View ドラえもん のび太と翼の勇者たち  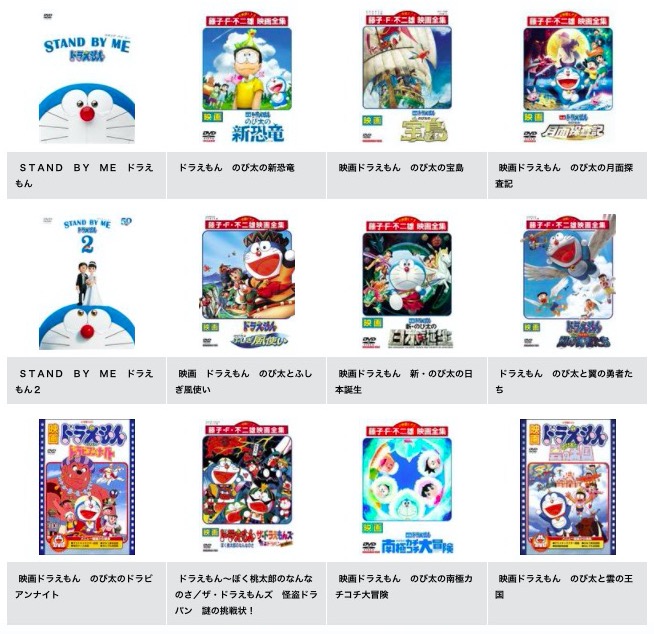point(567,281)
